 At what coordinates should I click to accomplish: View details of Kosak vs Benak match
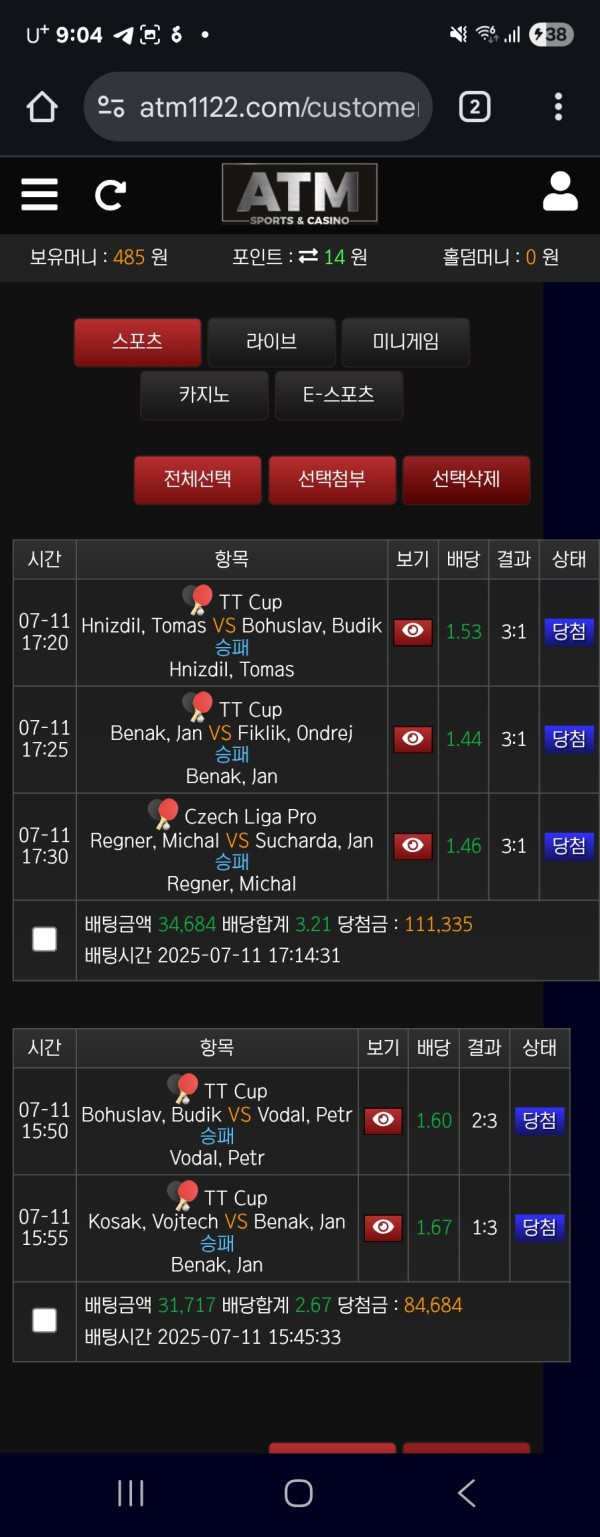(382, 1227)
